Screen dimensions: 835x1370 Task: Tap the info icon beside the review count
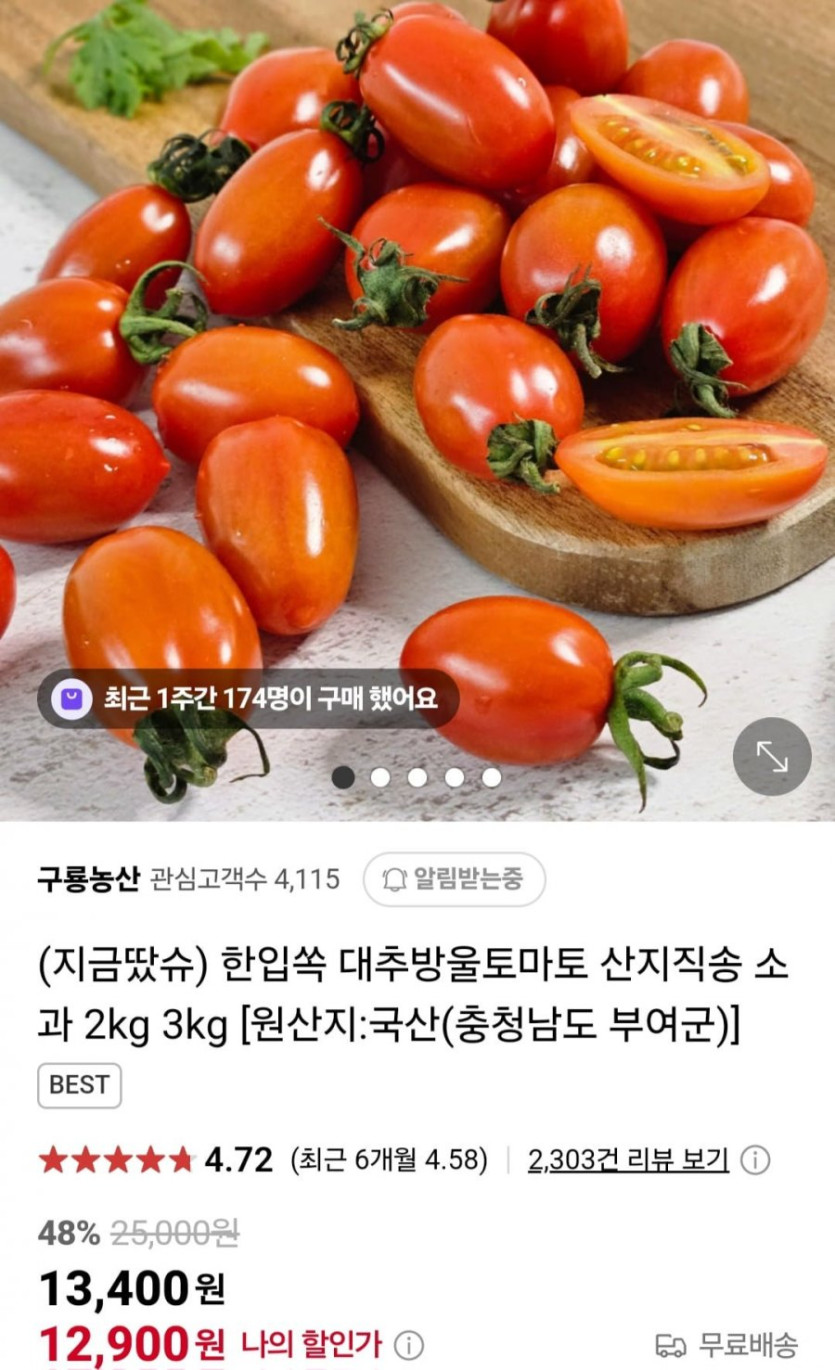coord(755,1160)
